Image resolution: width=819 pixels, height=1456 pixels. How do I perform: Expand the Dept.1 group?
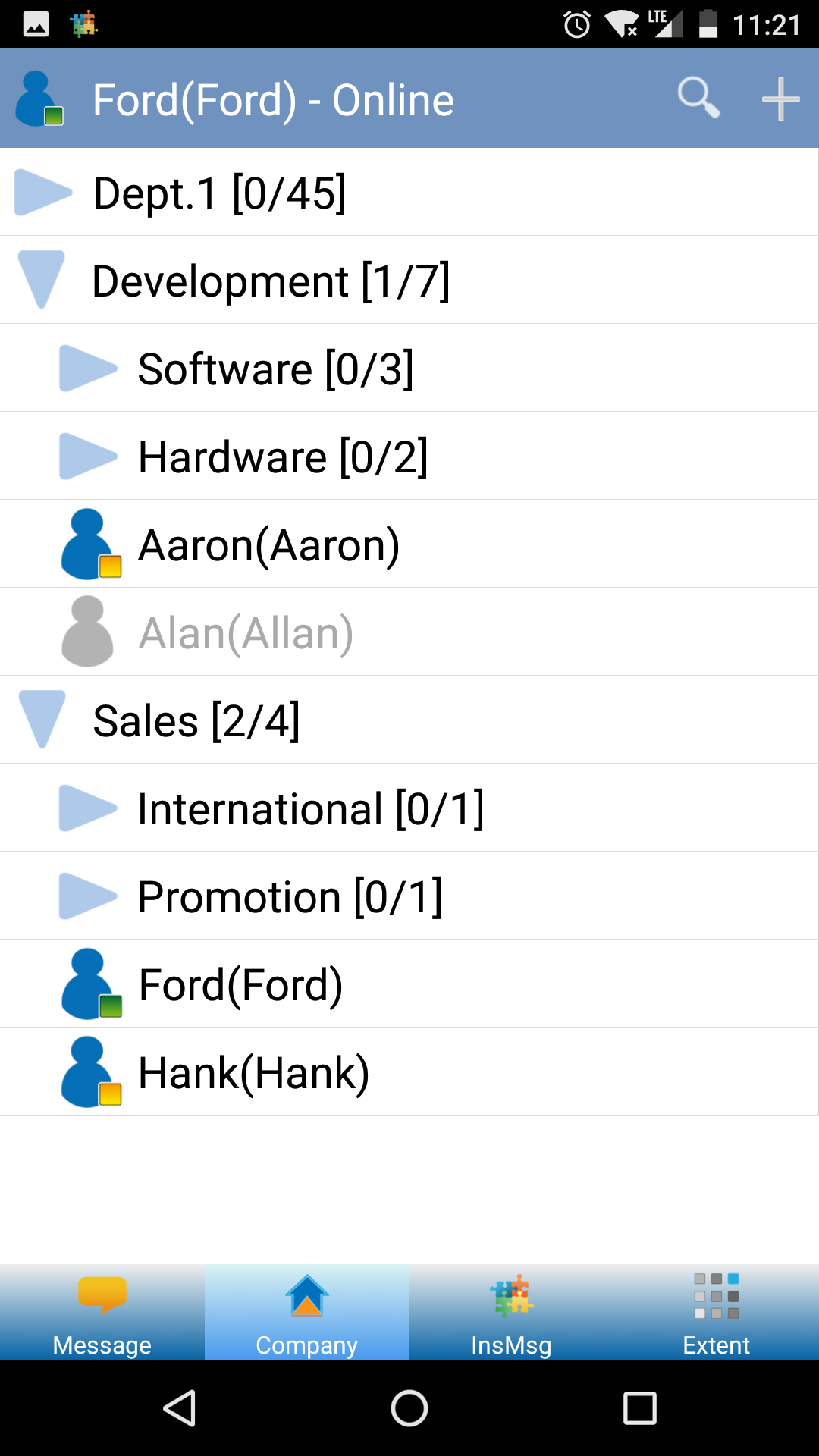tap(409, 192)
